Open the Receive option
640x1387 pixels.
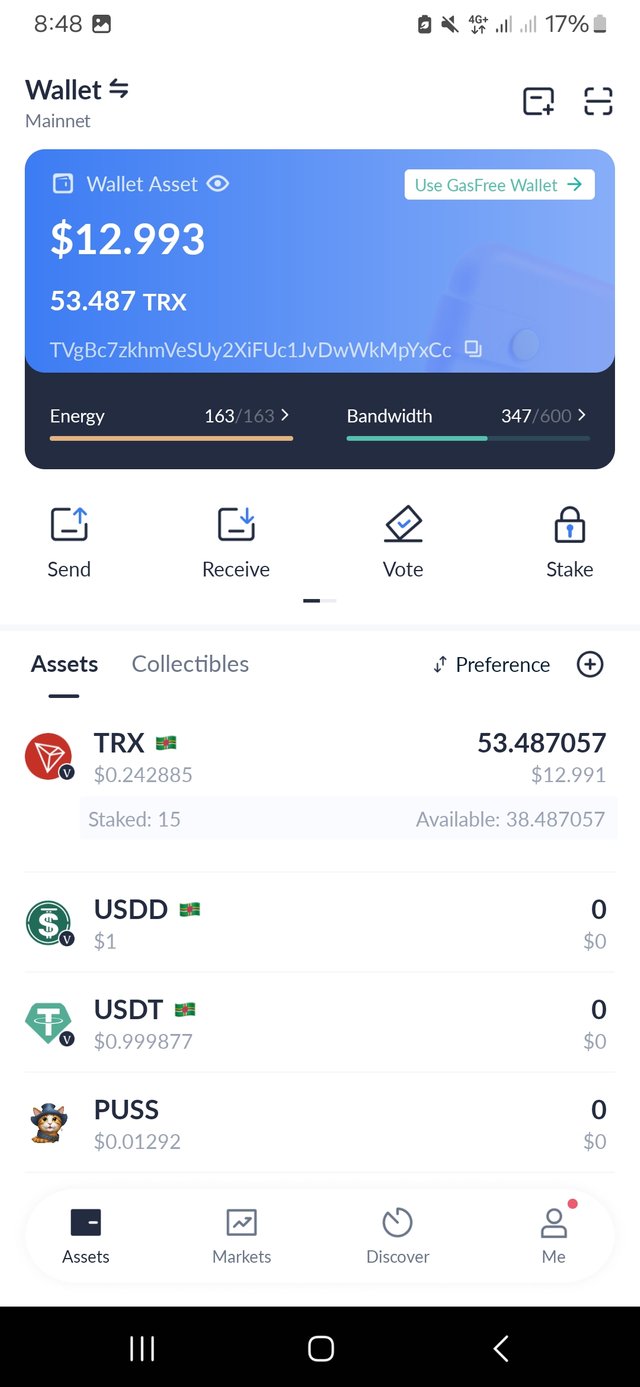coord(236,542)
